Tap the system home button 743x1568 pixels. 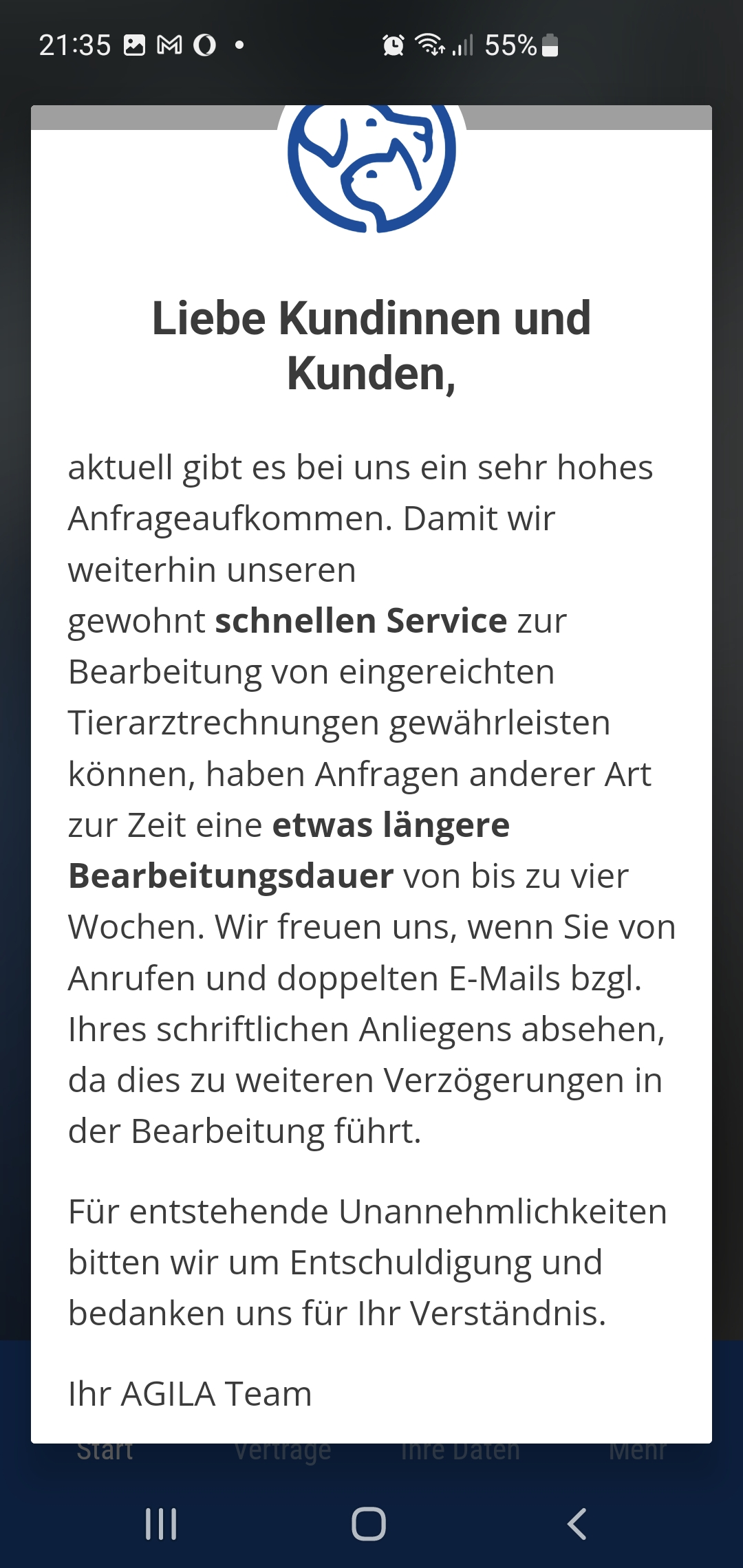click(x=369, y=1524)
